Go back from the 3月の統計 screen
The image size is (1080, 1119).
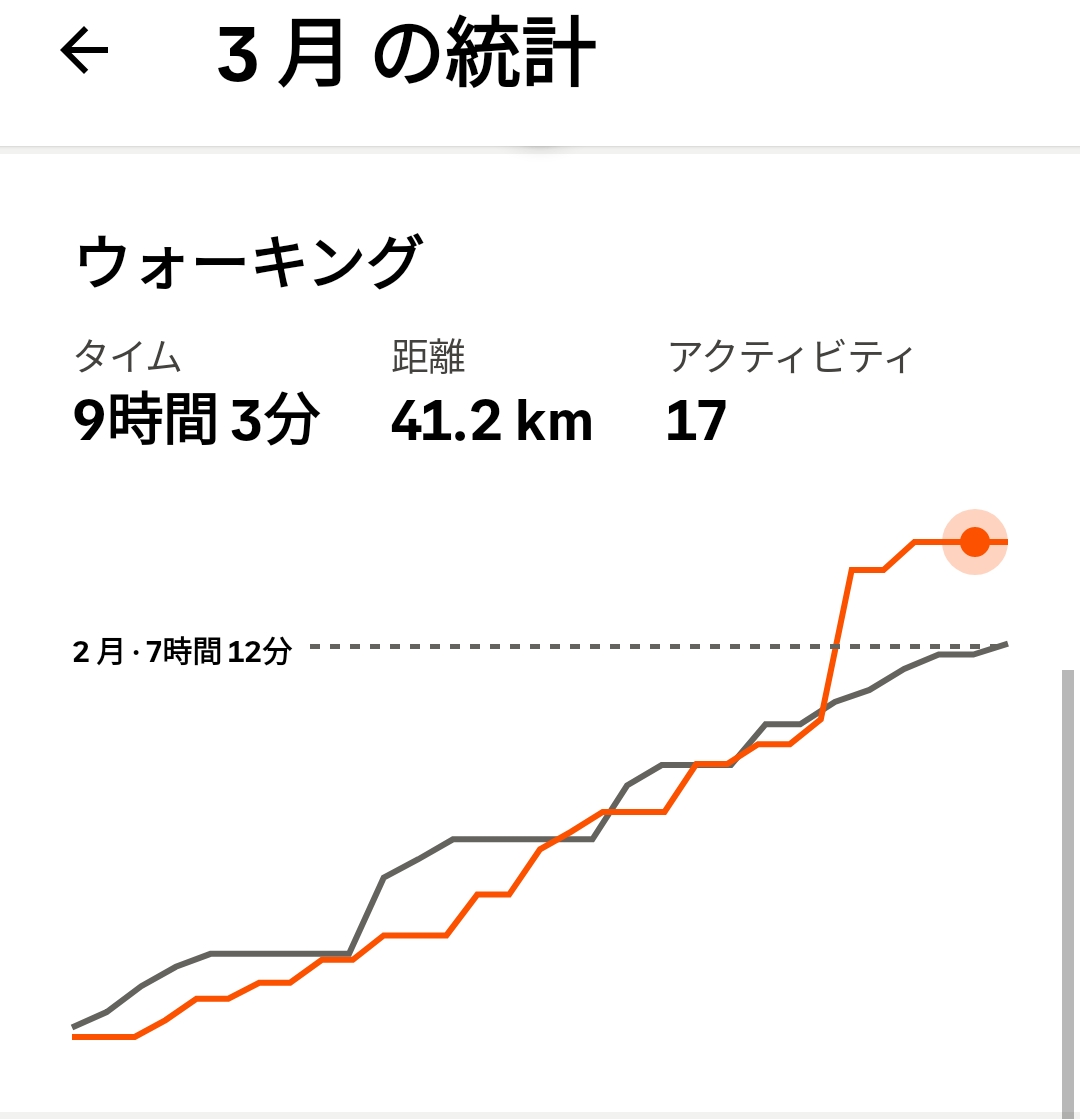(84, 52)
